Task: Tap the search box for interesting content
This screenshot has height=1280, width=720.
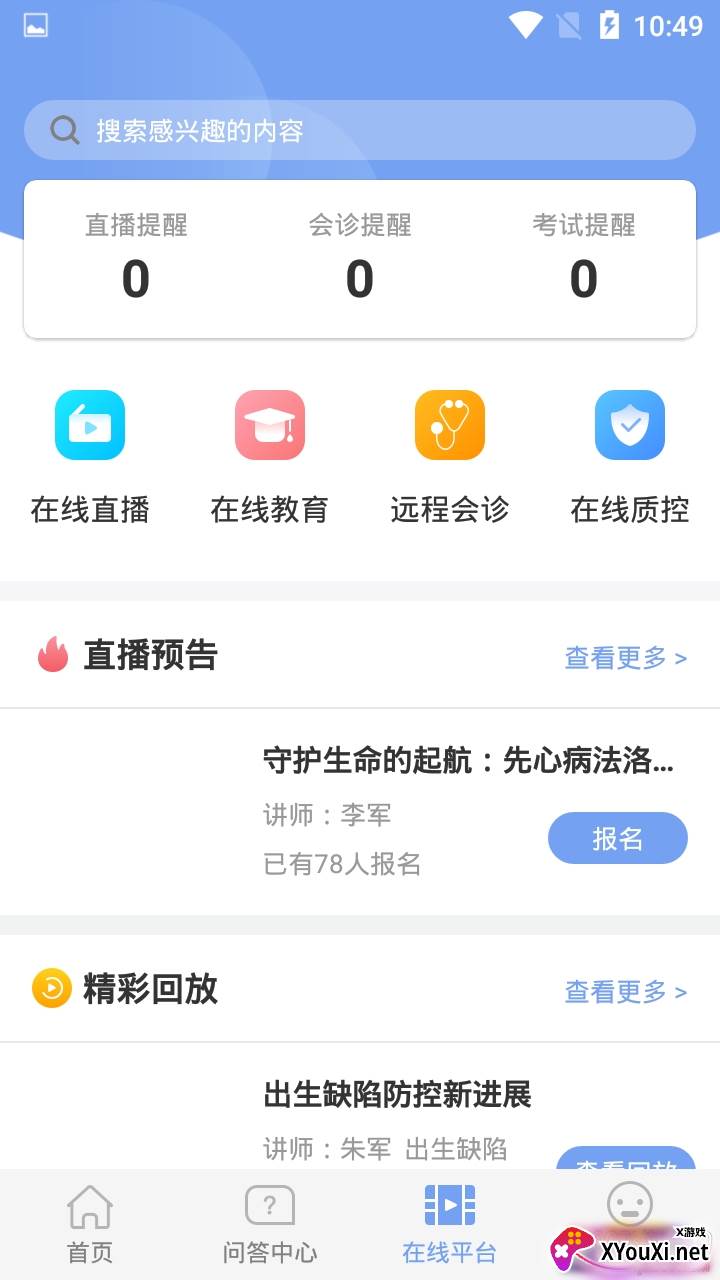Action: click(360, 130)
